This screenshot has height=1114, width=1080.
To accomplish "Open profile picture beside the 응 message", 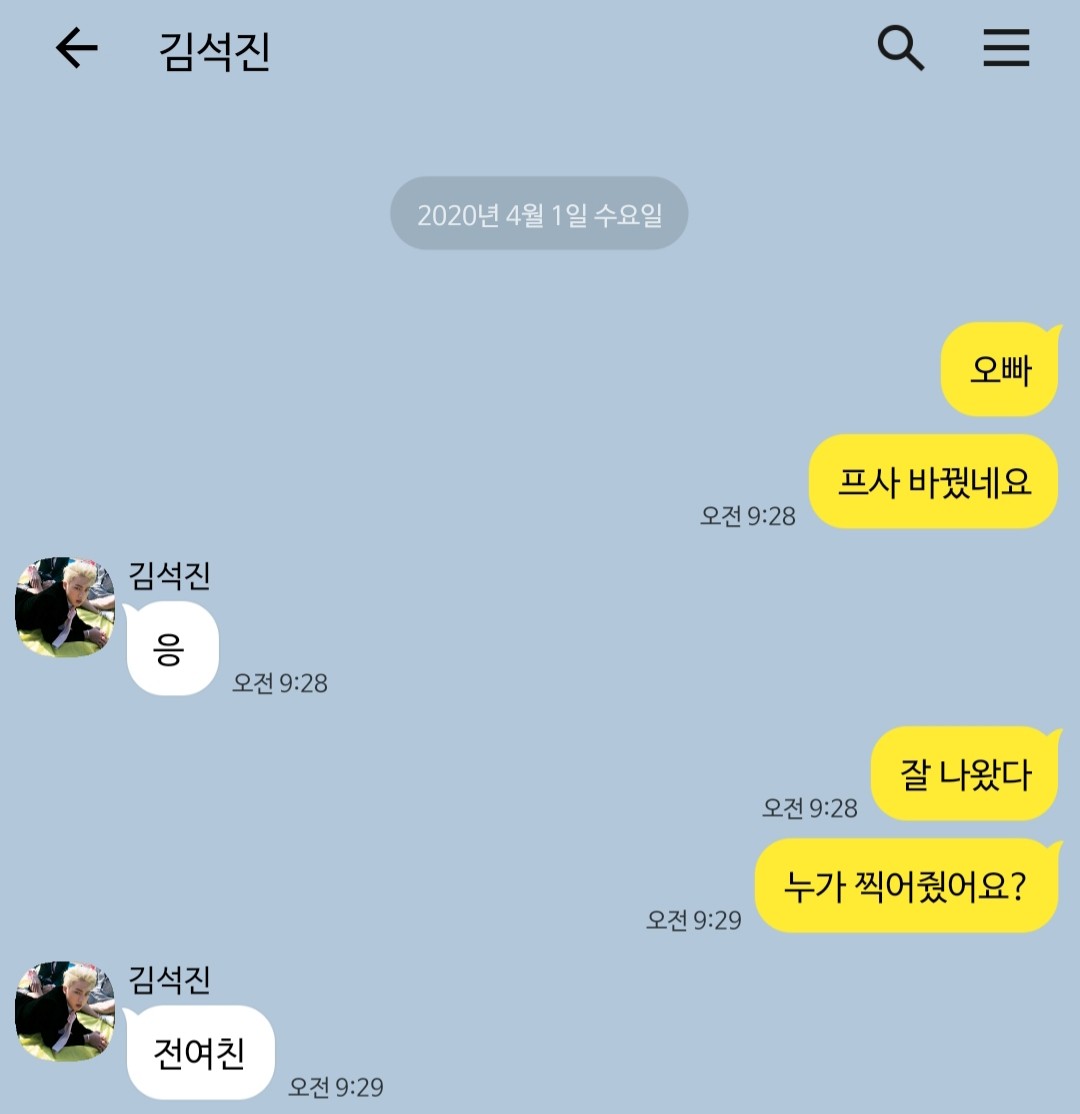I will pyautogui.click(x=65, y=607).
